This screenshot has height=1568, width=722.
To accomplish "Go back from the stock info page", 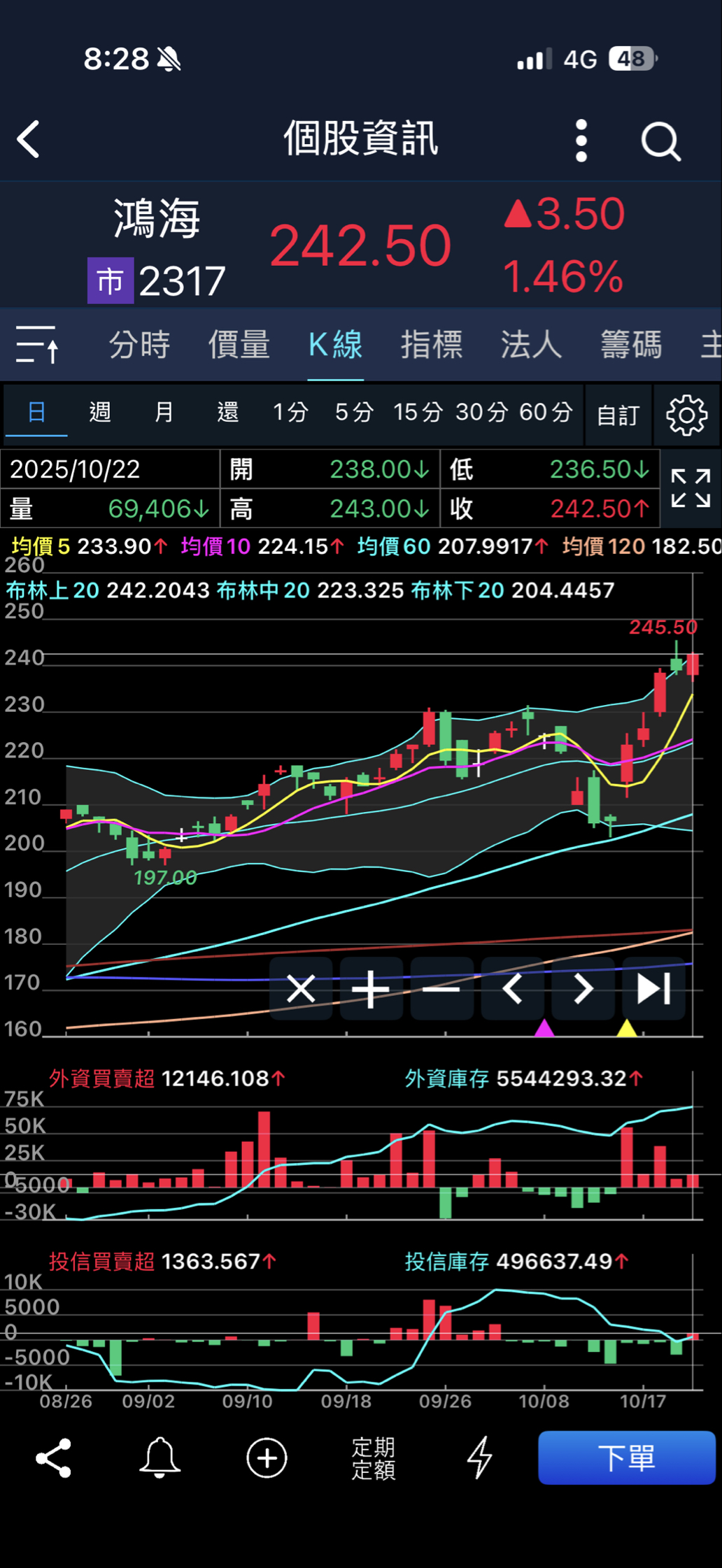I will pos(29,139).
